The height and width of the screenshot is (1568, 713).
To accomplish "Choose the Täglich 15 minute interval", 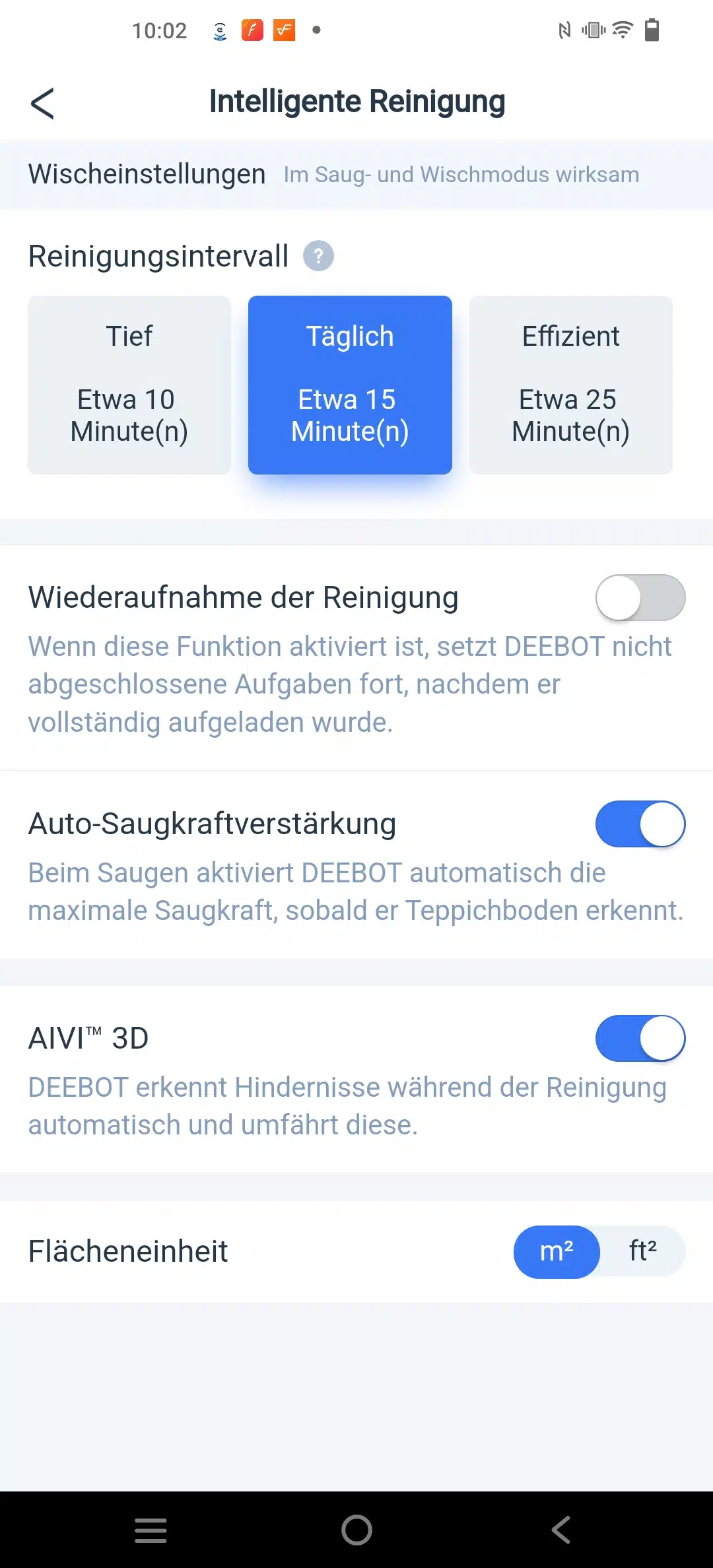I will coord(350,385).
